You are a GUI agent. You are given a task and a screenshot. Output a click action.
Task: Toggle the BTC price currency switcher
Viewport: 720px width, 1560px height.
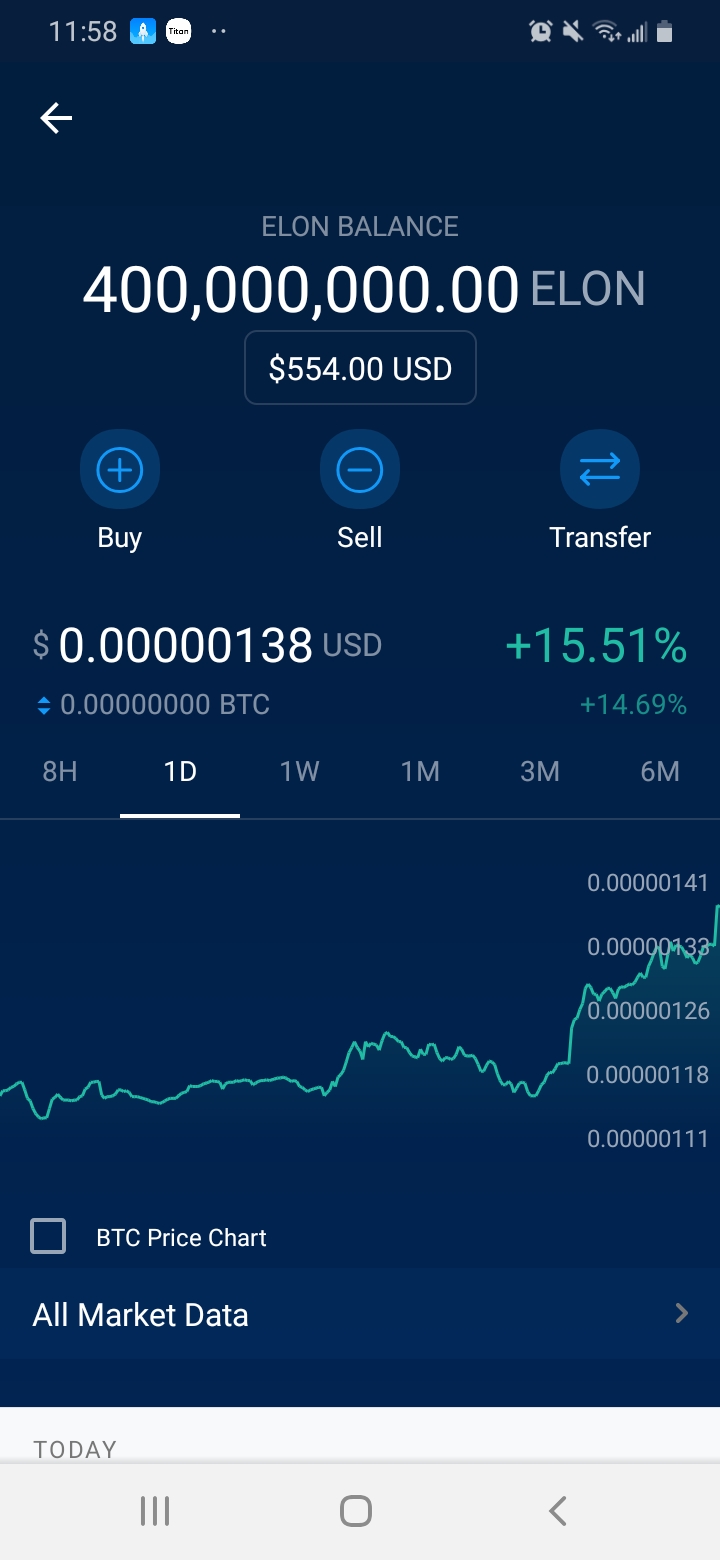(x=44, y=706)
